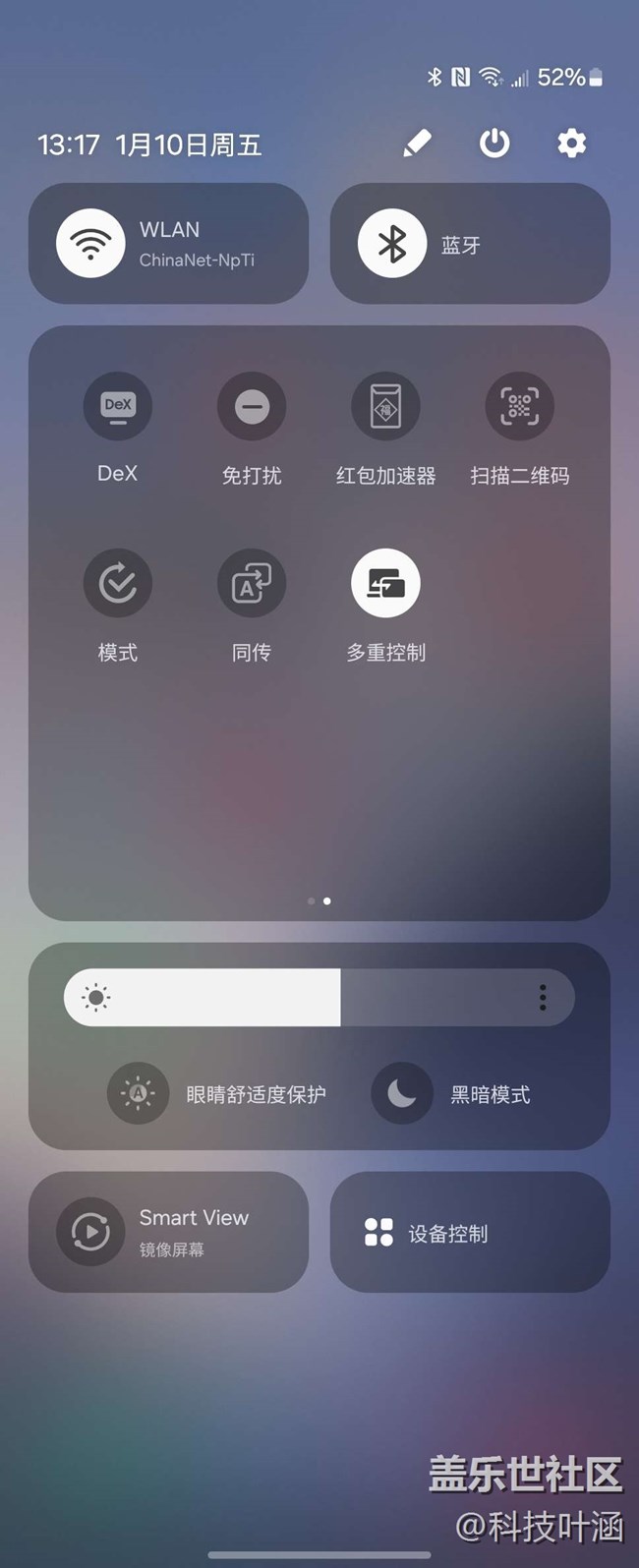The height and width of the screenshot is (1568, 639).
Task: Toggle WLAN ChinaNet-NpTi off
Action: (x=90, y=244)
